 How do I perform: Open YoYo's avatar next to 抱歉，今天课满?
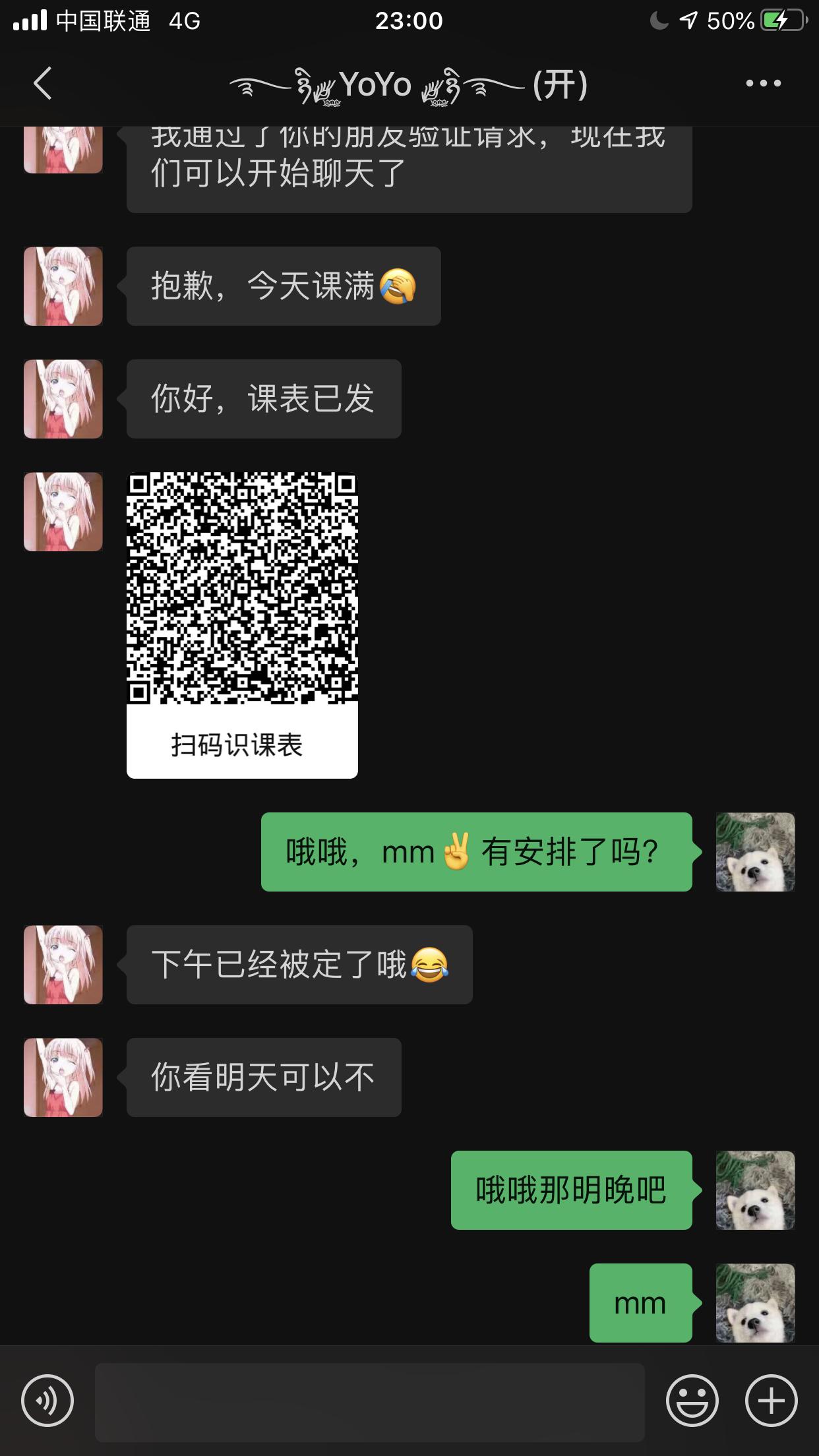click(63, 286)
